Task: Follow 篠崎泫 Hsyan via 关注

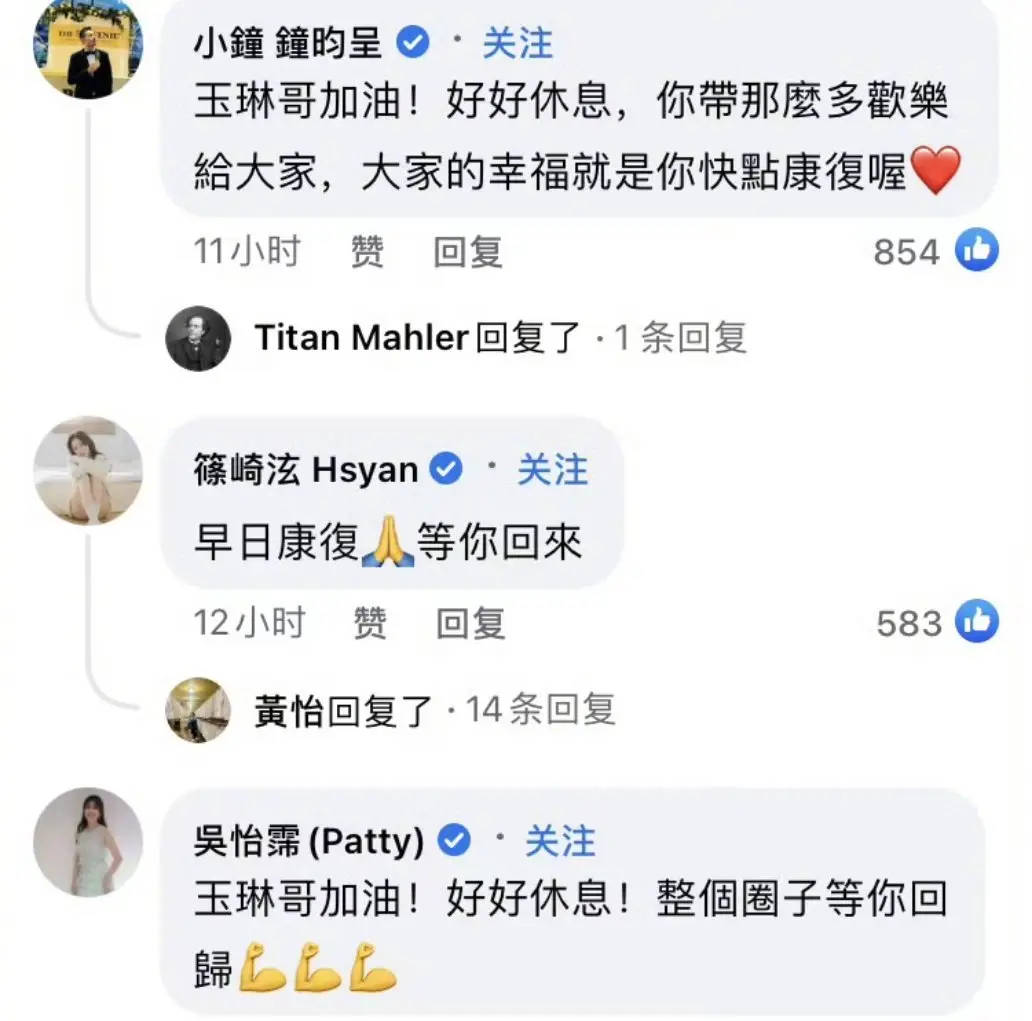Action: 551,469
